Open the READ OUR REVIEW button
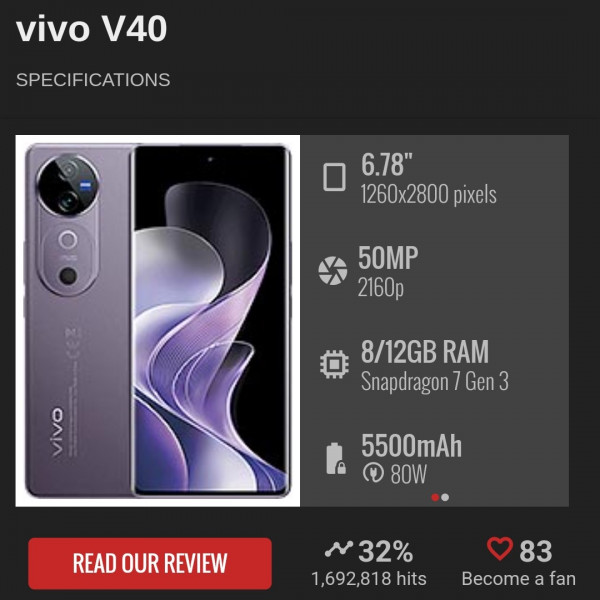This screenshot has width=600, height=600. click(x=150, y=563)
